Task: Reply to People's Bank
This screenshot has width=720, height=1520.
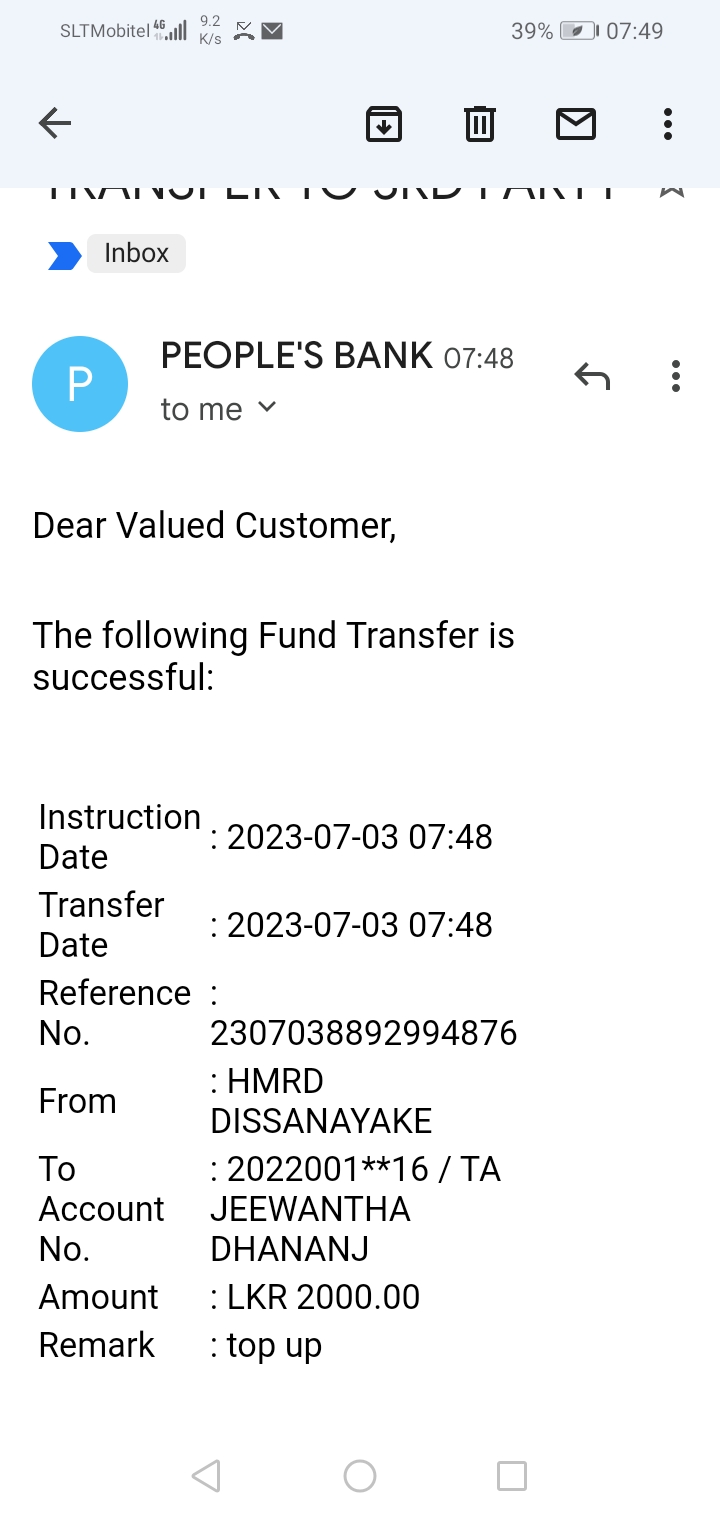Action: point(592,376)
